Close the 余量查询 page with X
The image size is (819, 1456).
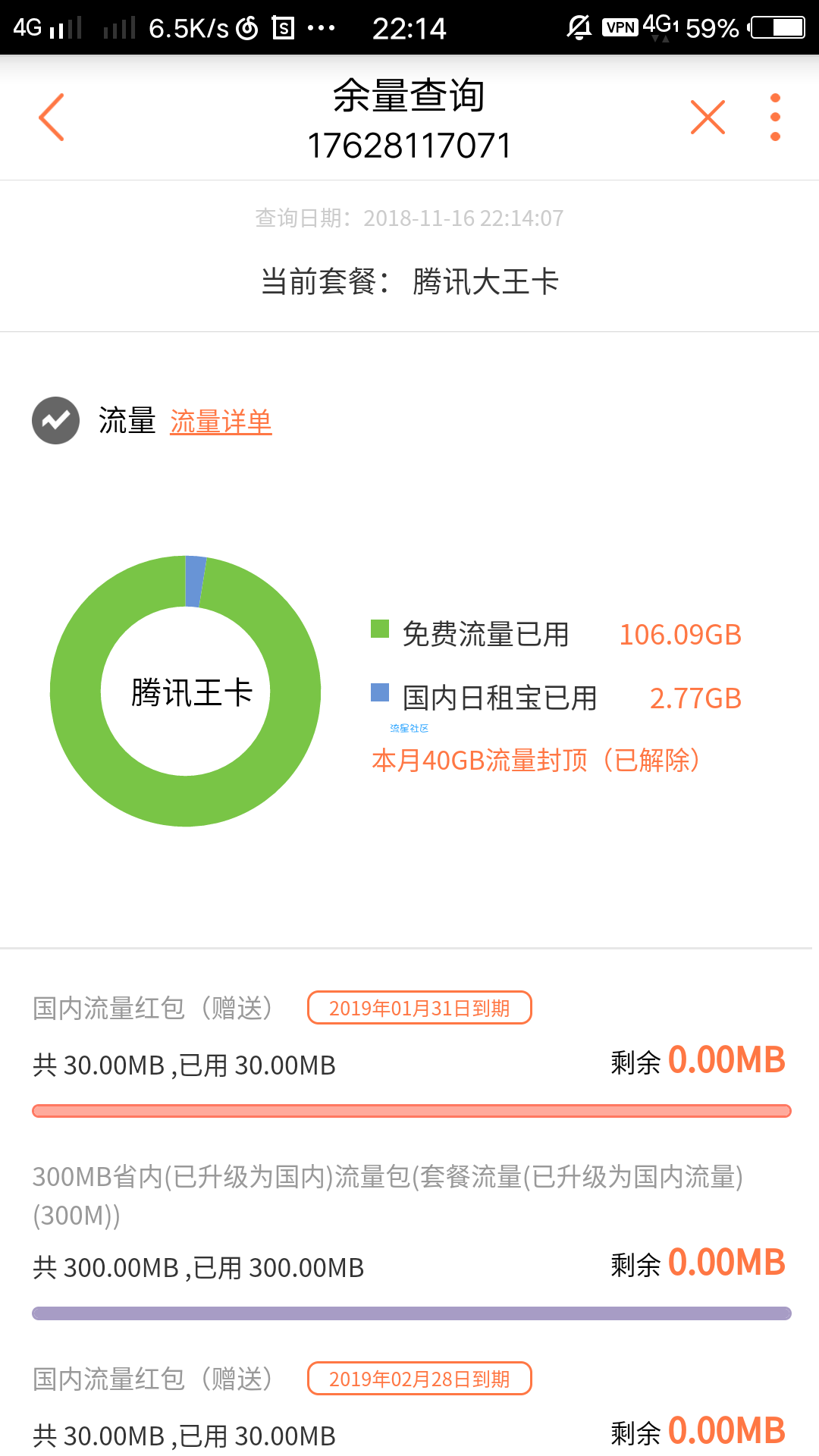click(708, 118)
